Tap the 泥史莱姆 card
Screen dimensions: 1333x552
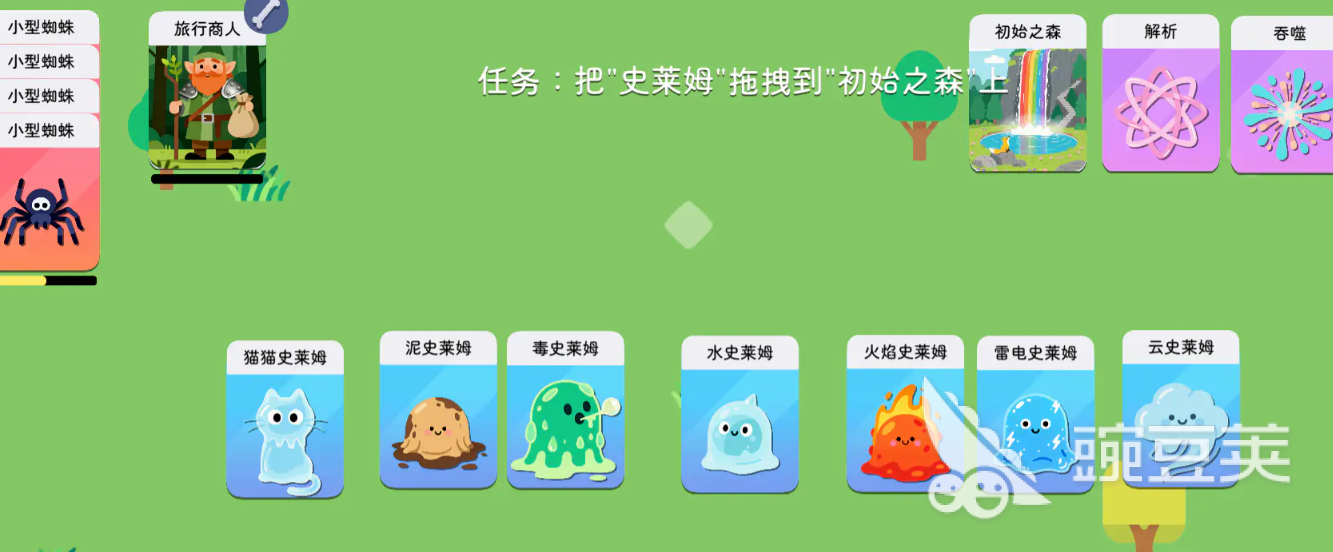[x=438, y=412]
